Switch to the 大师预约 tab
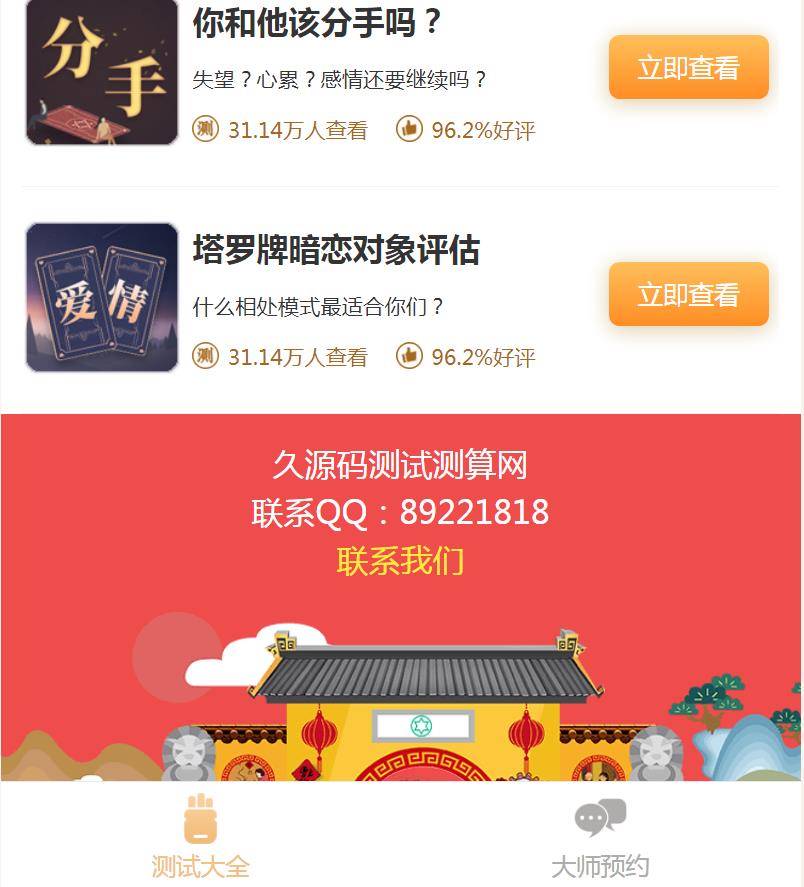Image resolution: width=804 pixels, height=887 pixels. (600, 838)
